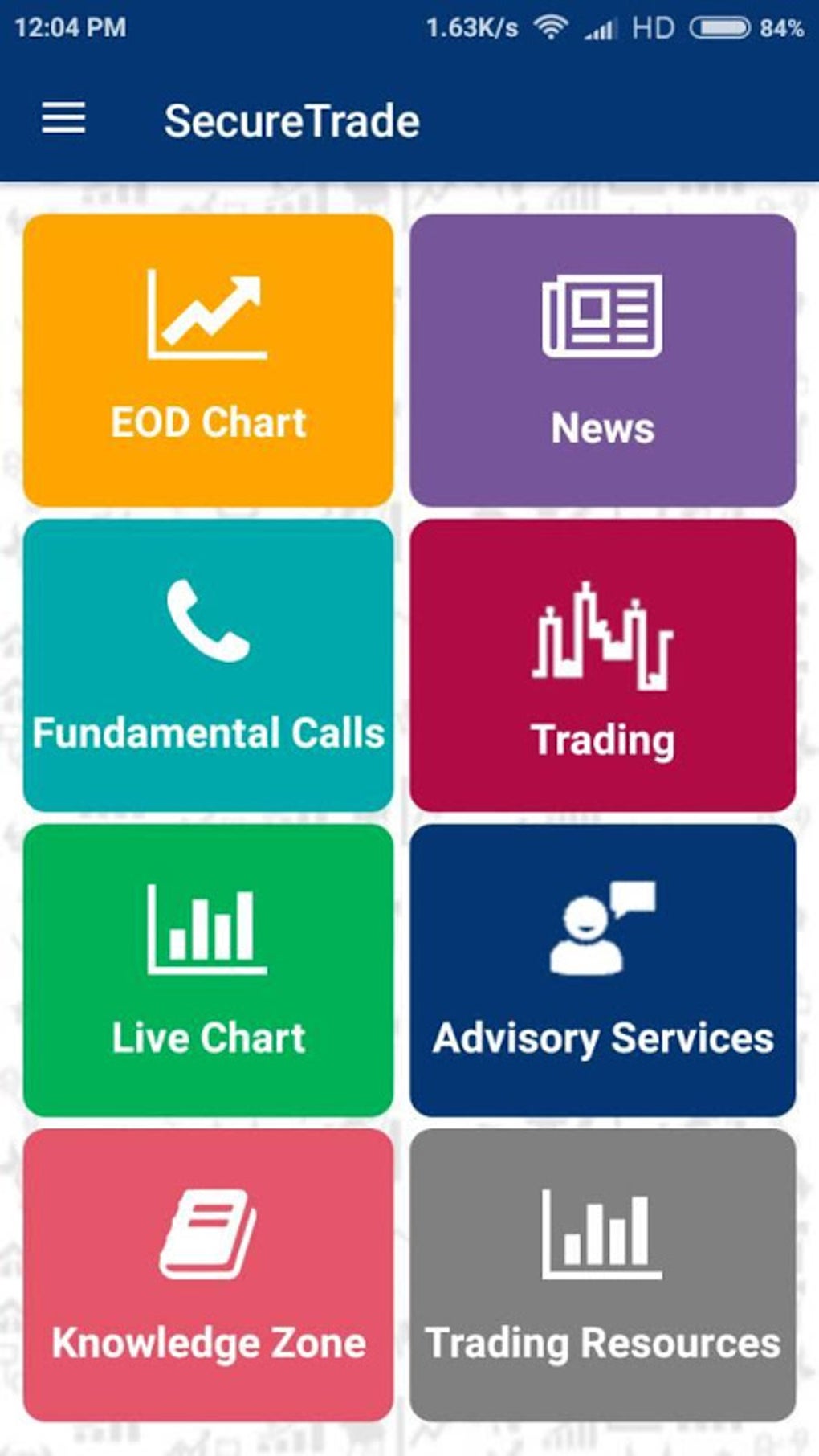Launch the News section
This screenshot has width=819, height=1456.
click(x=603, y=357)
